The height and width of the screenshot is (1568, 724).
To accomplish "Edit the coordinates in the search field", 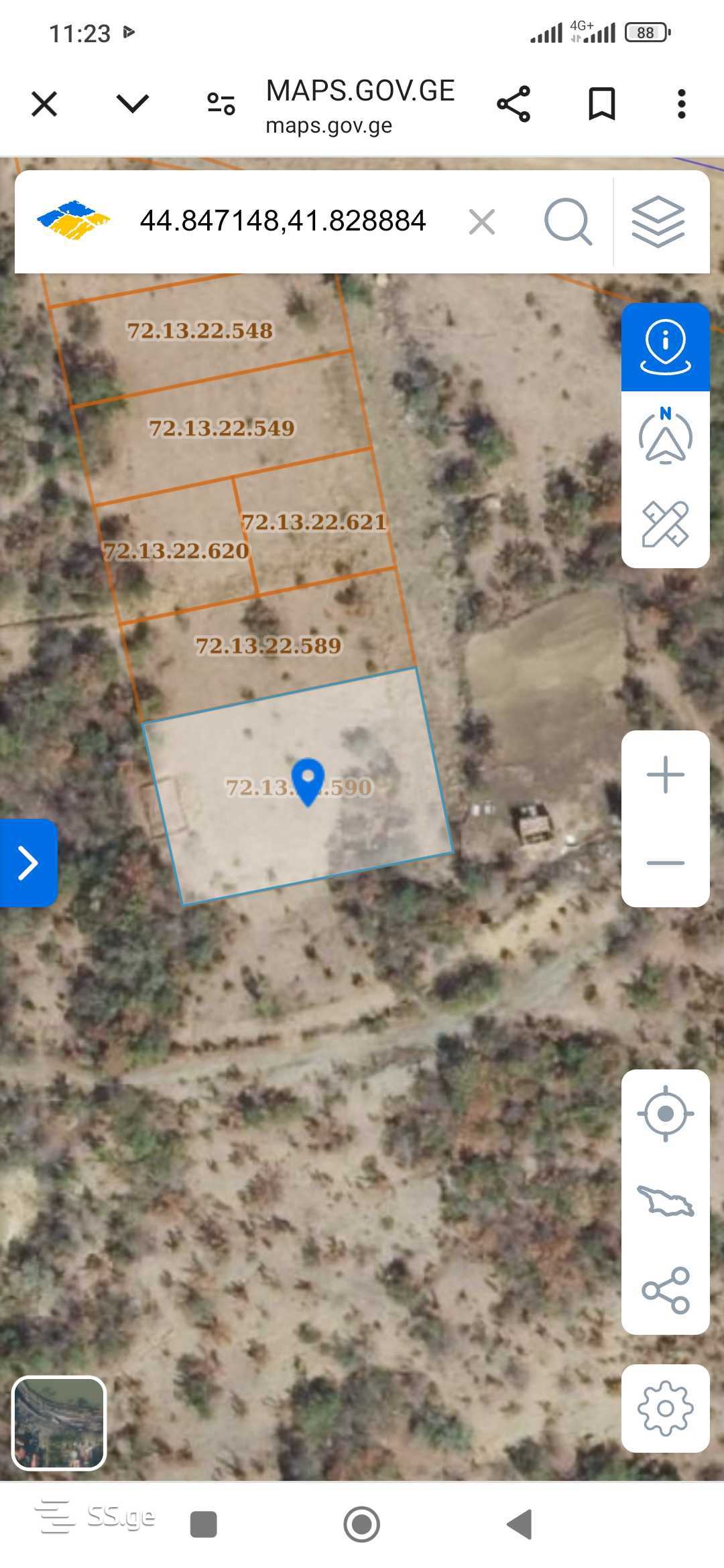I will click(282, 221).
